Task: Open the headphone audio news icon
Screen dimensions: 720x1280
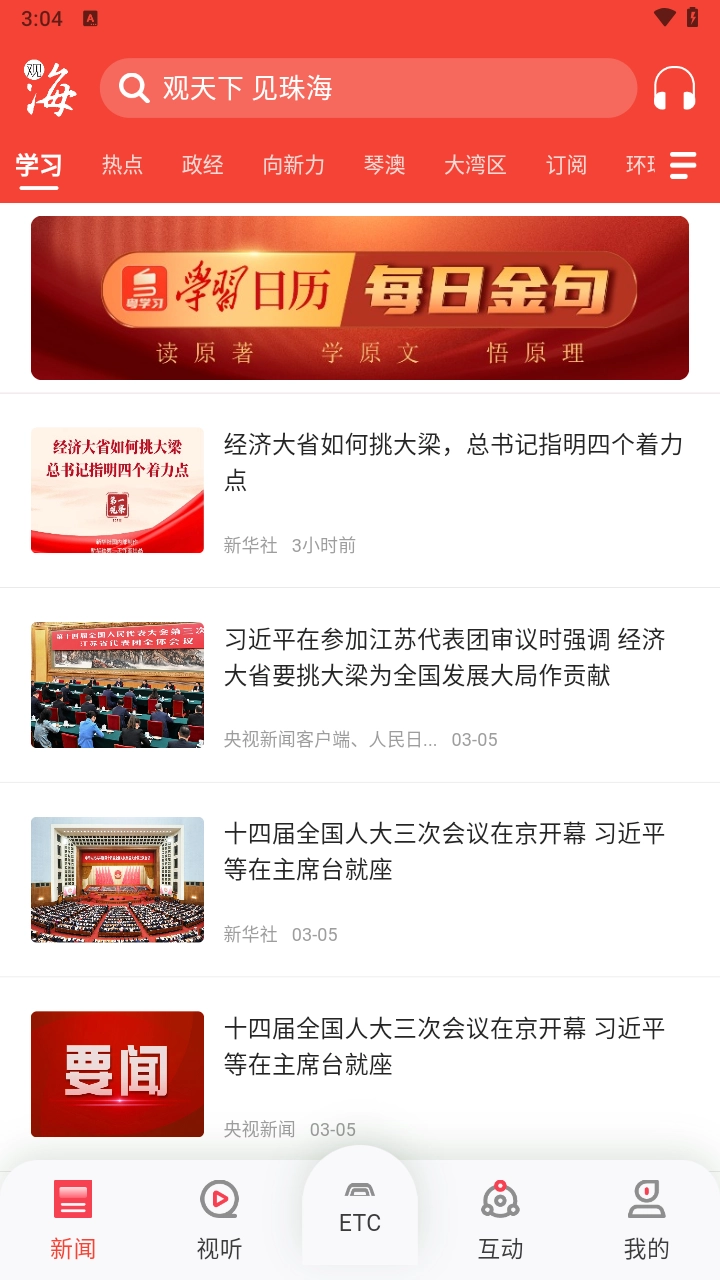Action: pyautogui.click(x=674, y=88)
